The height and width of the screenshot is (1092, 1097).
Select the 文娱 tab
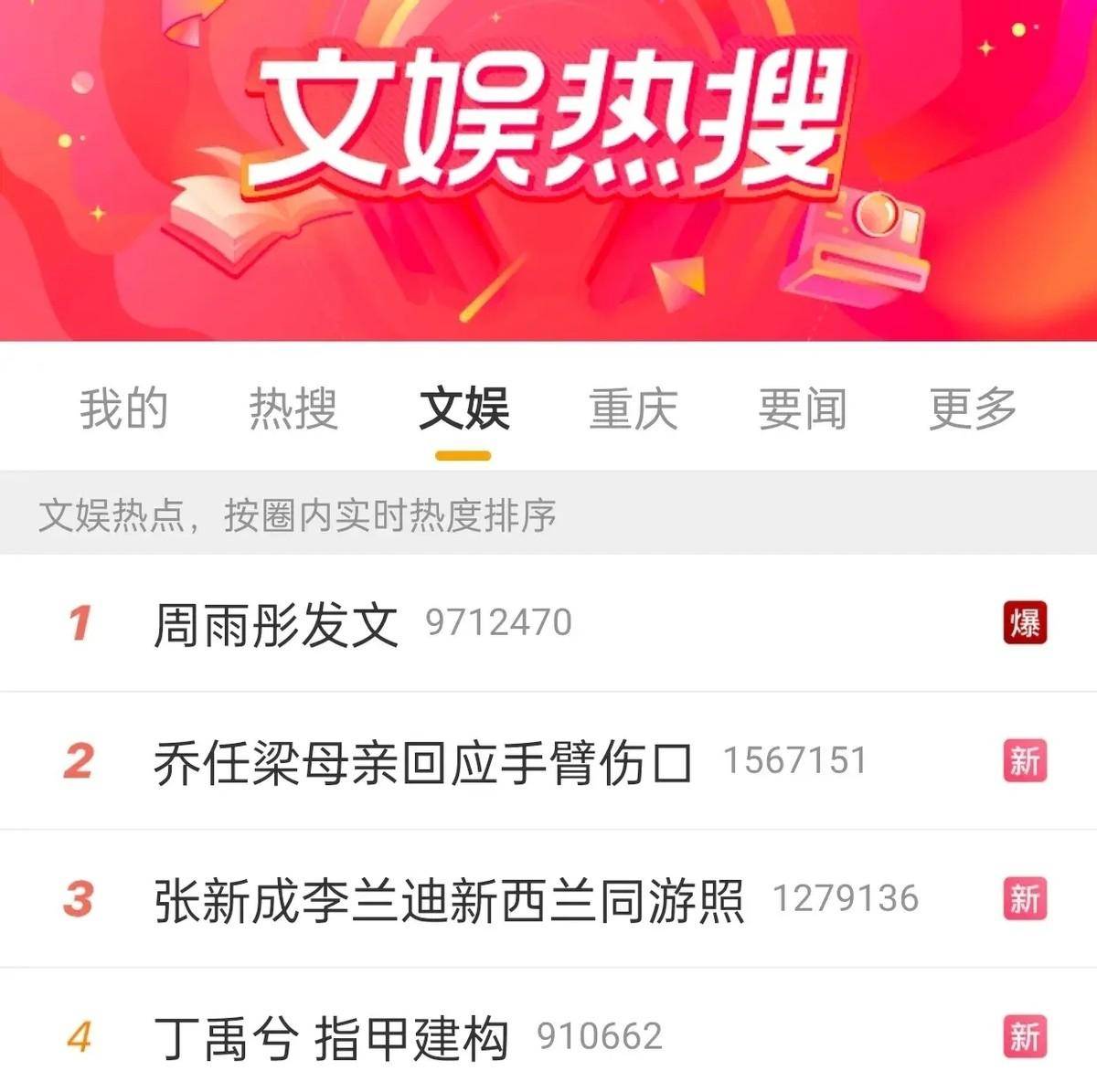463,408
